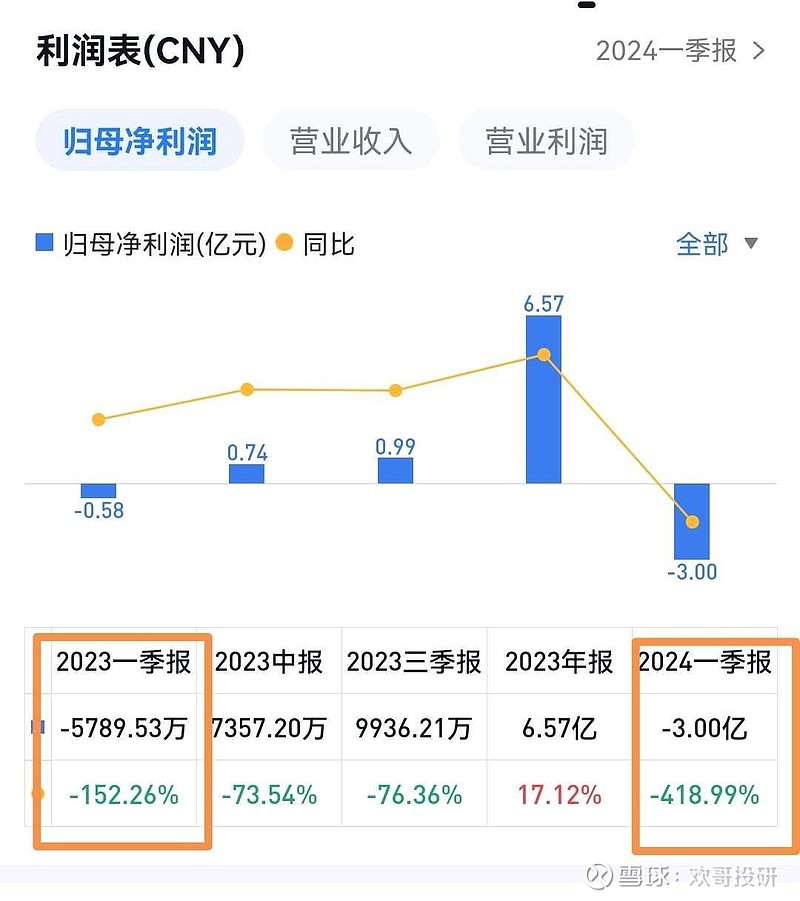Click the 6.57 bar for 2023年报
This screenshot has width=800, height=901.
pos(543,400)
